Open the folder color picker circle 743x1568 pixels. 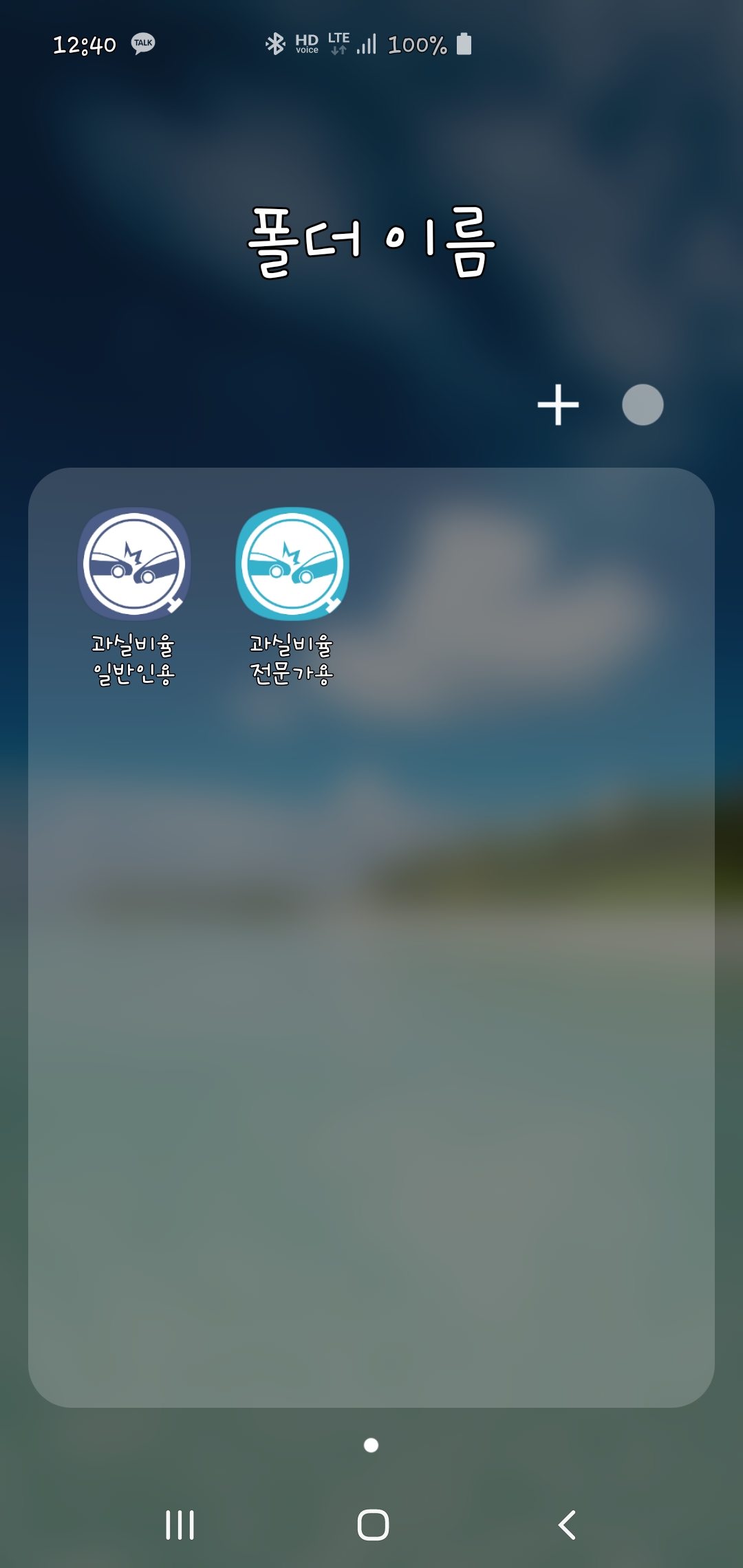643,405
